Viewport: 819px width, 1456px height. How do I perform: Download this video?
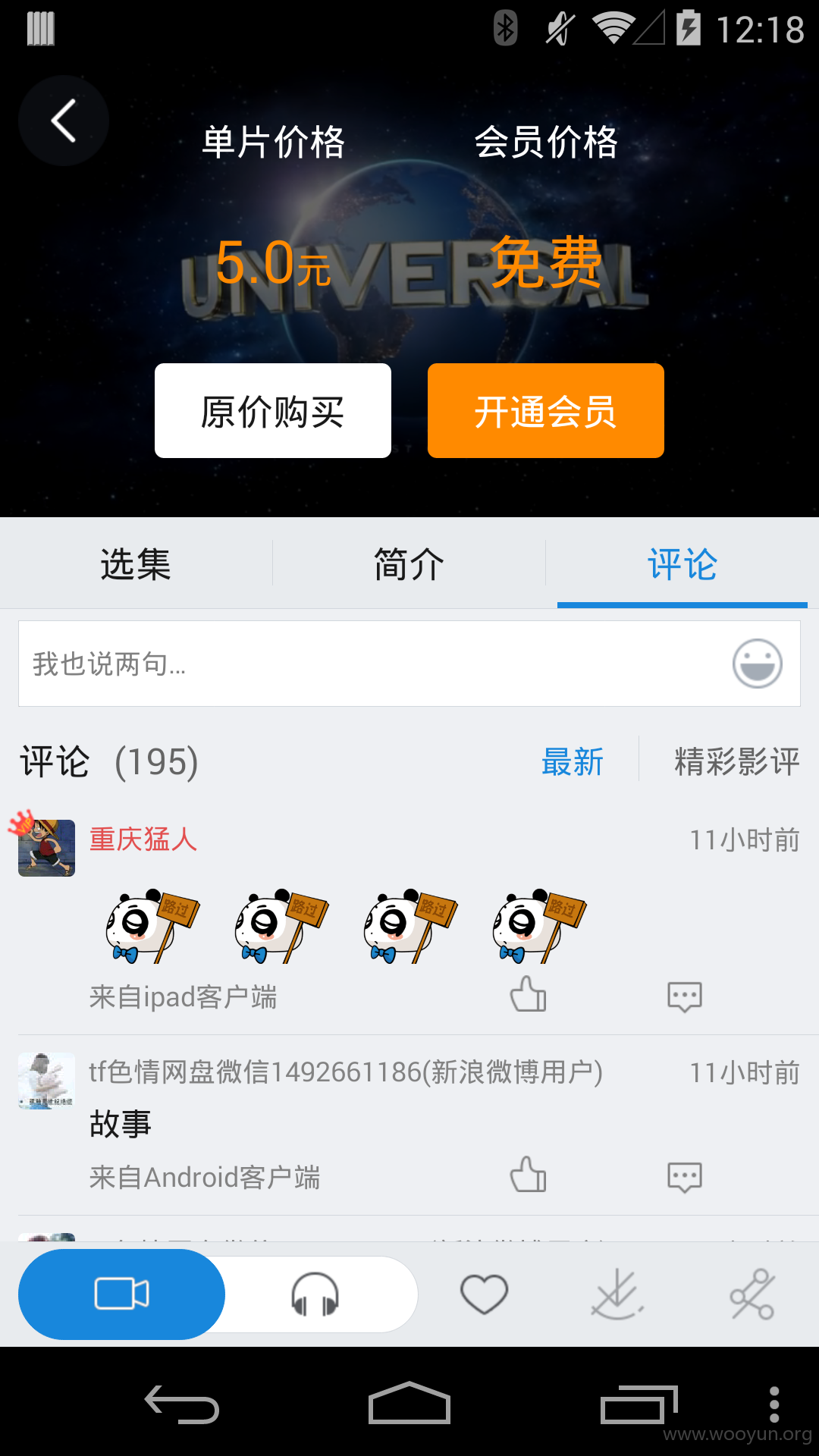coord(617,1294)
